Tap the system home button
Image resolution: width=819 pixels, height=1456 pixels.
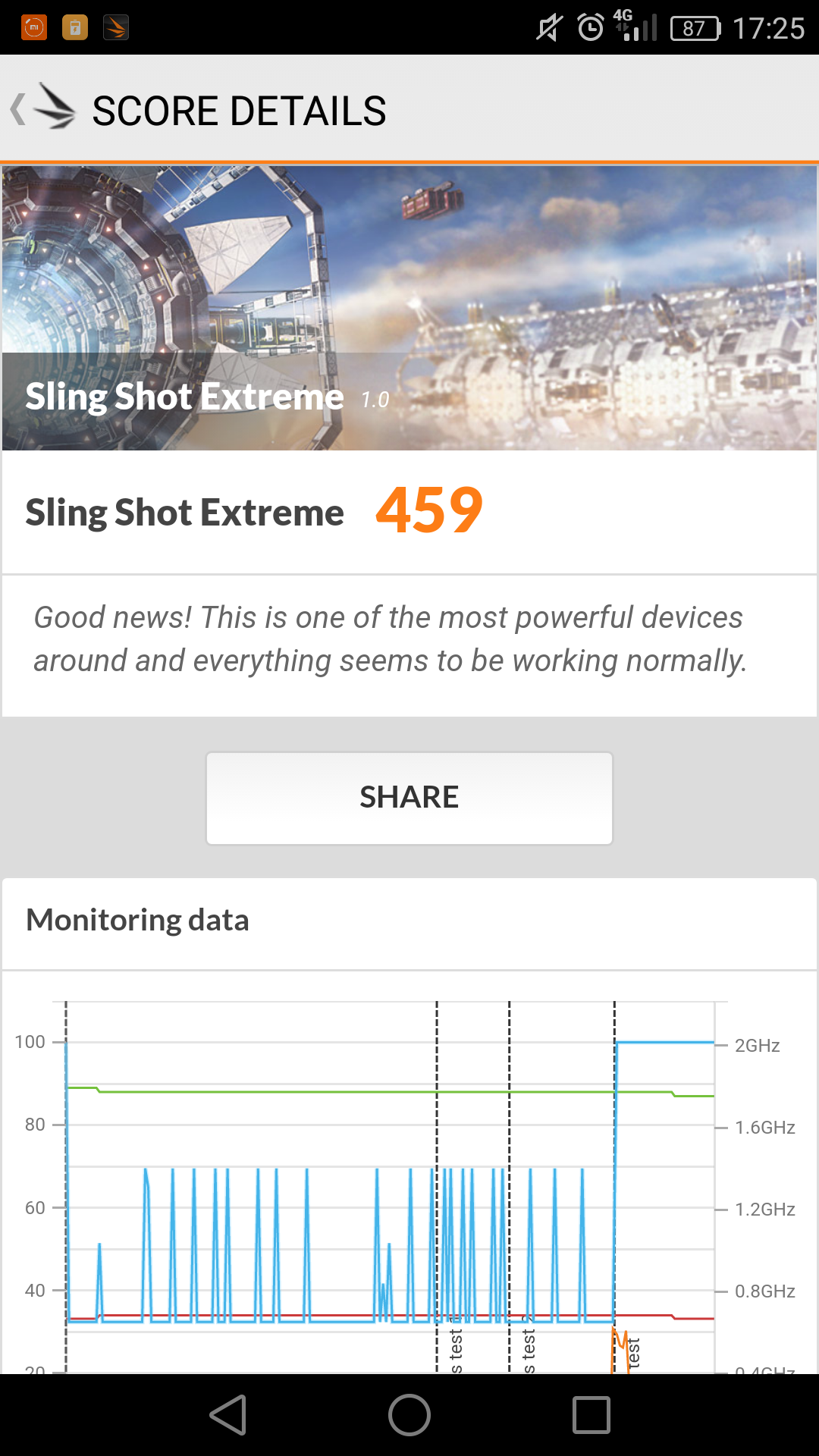click(409, 1415)
